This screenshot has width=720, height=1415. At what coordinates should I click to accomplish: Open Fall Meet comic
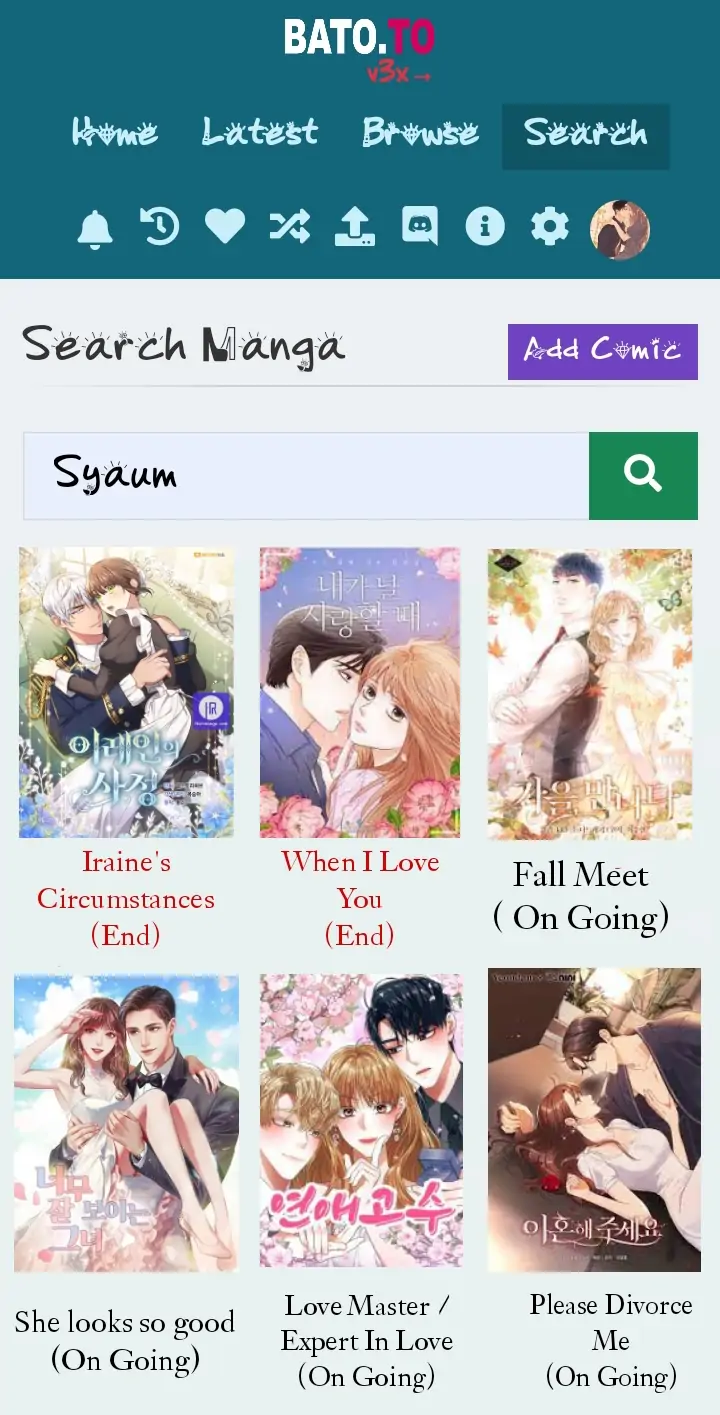tap(589, 692)
